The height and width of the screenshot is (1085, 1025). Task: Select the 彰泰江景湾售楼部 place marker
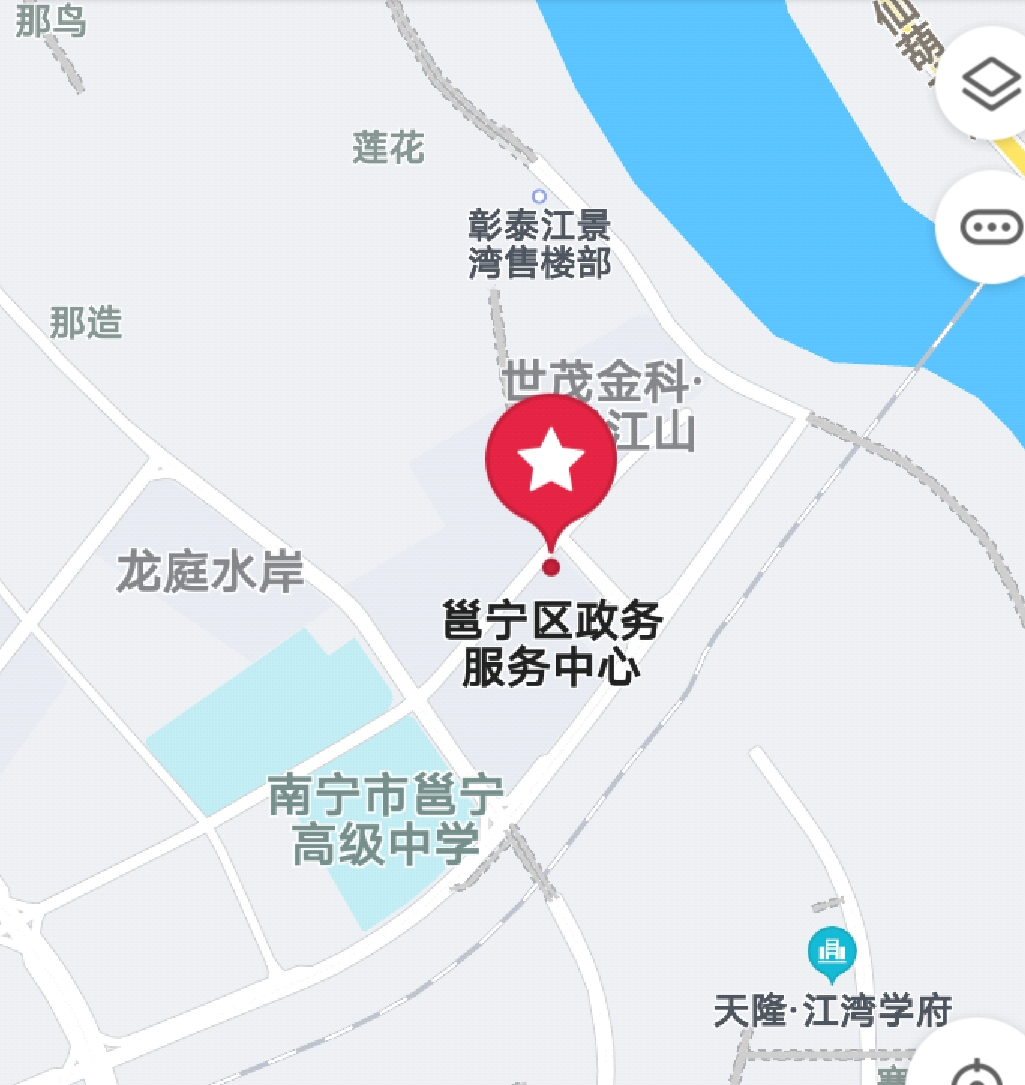click(539, 196)
